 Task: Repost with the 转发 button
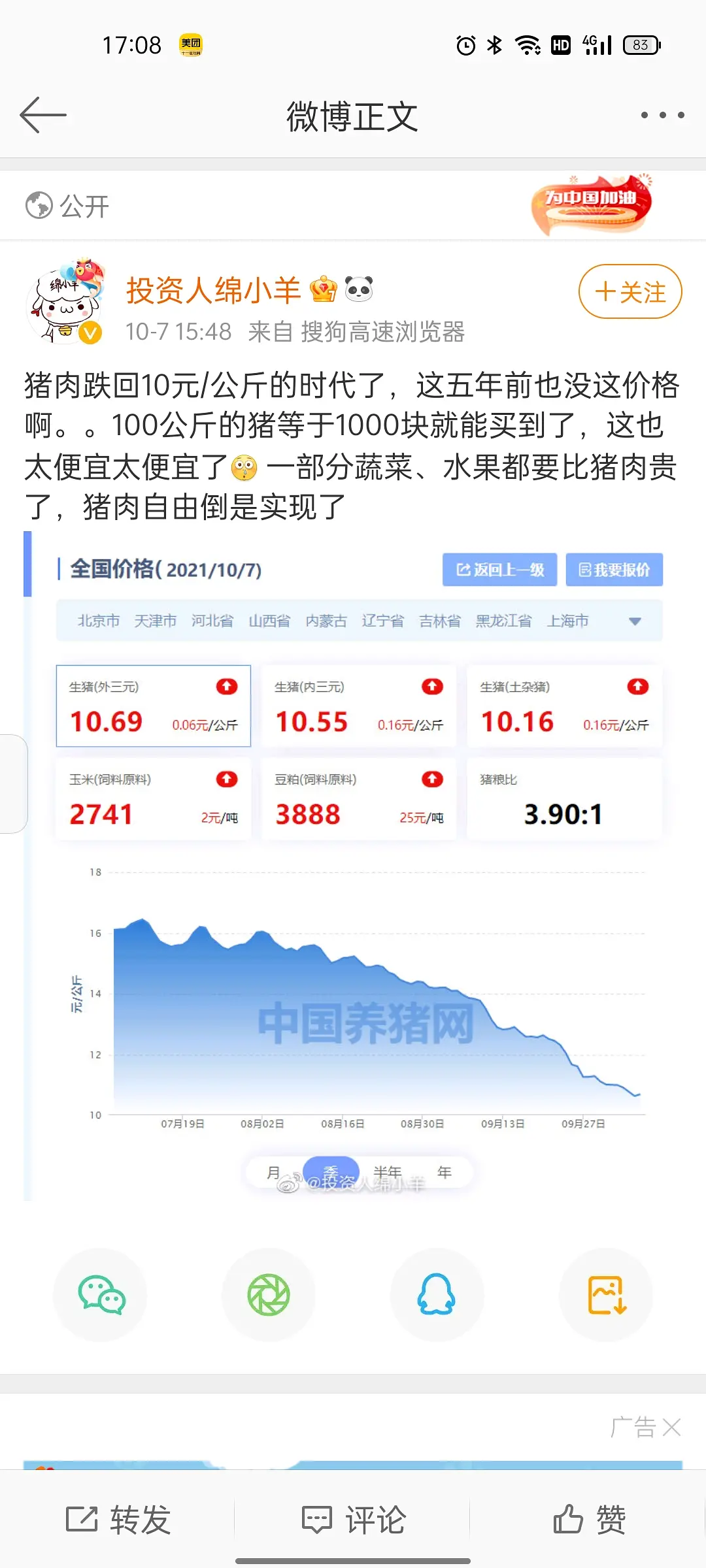[x=118, y=1519]
